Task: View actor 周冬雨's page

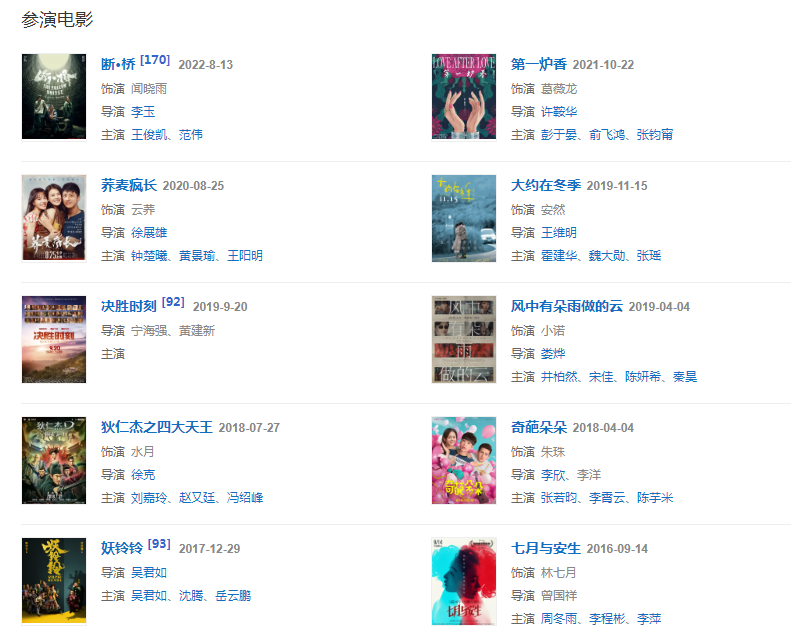Action: tap(559, 618)
